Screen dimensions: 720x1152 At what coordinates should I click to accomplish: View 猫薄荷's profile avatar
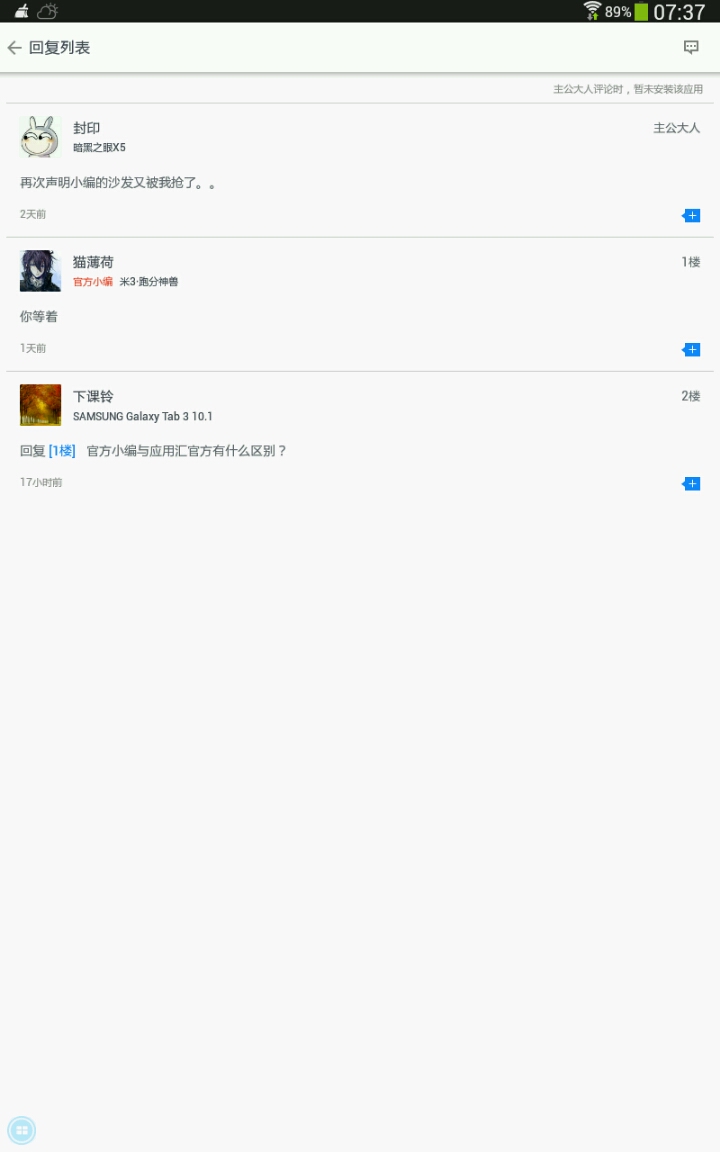click(40, 271)
